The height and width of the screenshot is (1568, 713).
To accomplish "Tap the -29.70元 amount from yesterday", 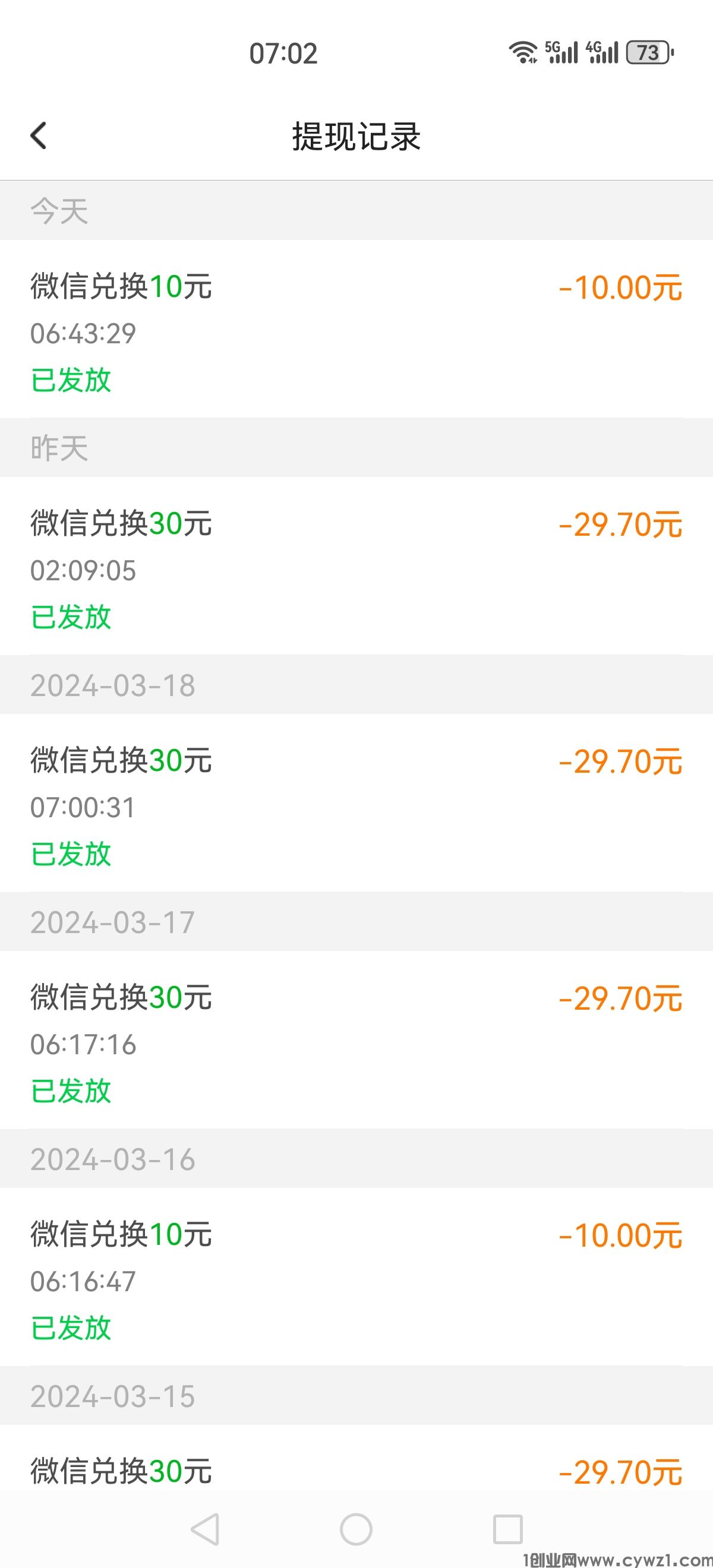I will pyautogui.click(x=621, y=524).
